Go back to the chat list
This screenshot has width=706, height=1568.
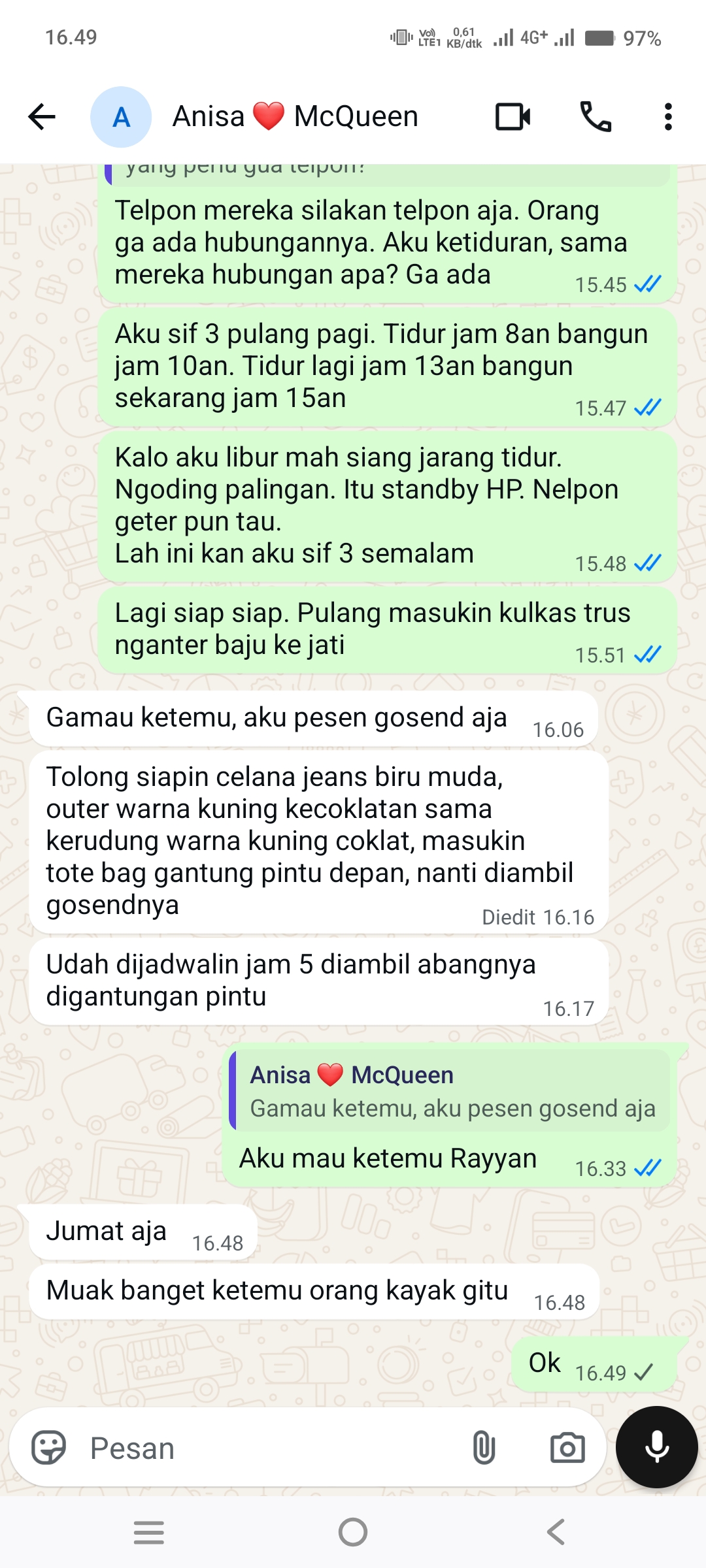42,117
